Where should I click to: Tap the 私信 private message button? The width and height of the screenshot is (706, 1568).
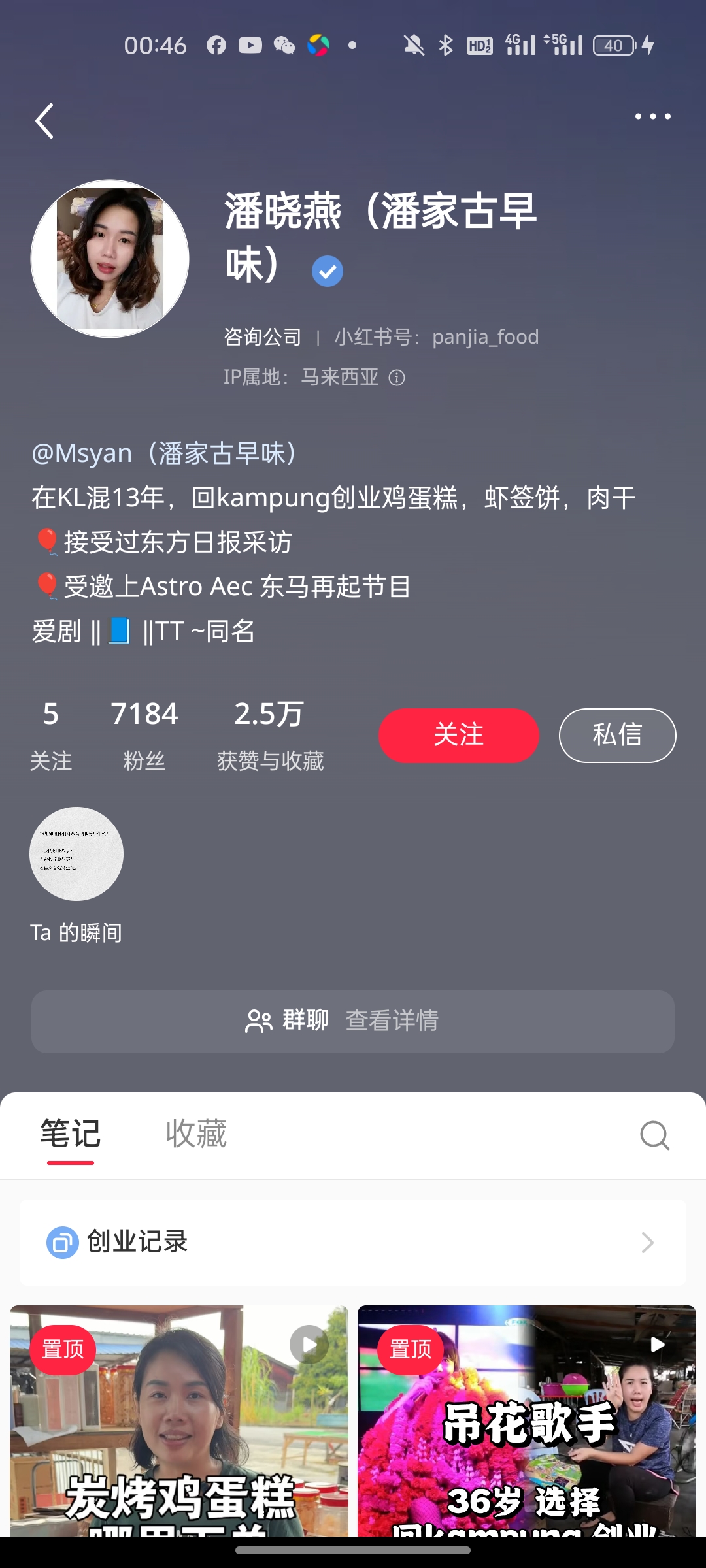click(x=617, y=734)
